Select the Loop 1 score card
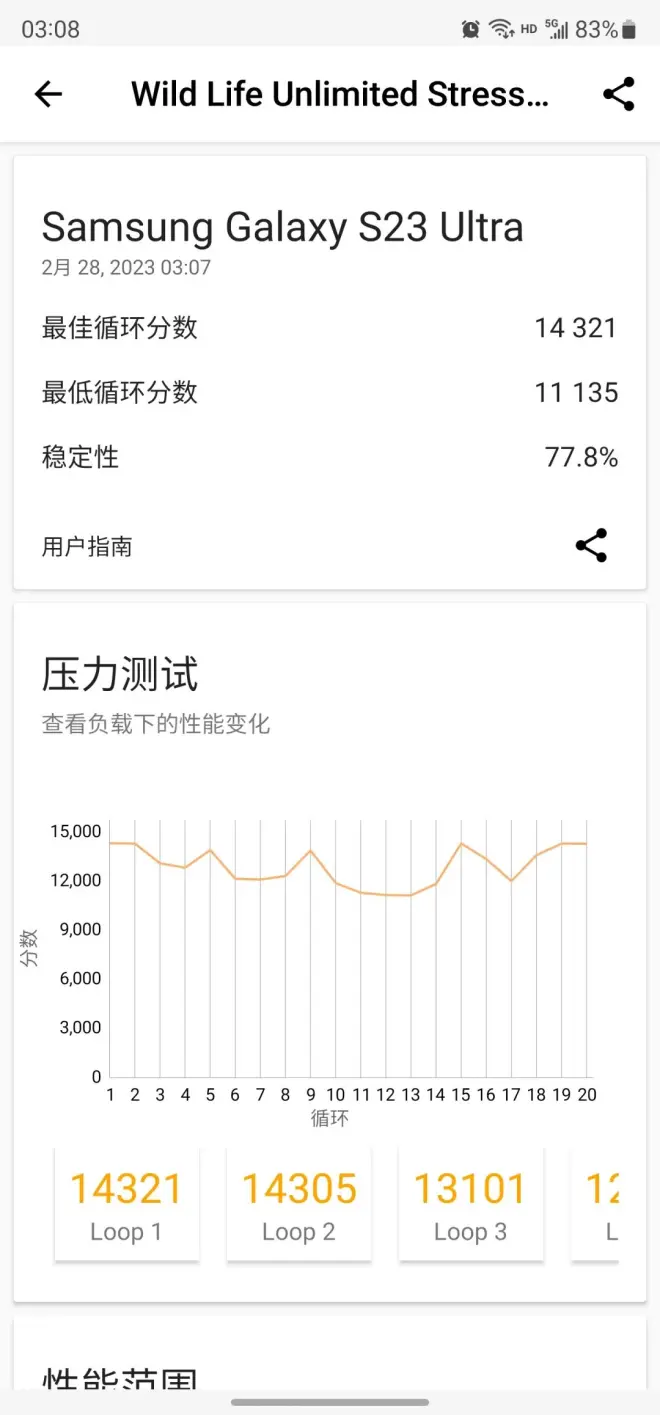660x1415 pixels. tap(127, 1204)
